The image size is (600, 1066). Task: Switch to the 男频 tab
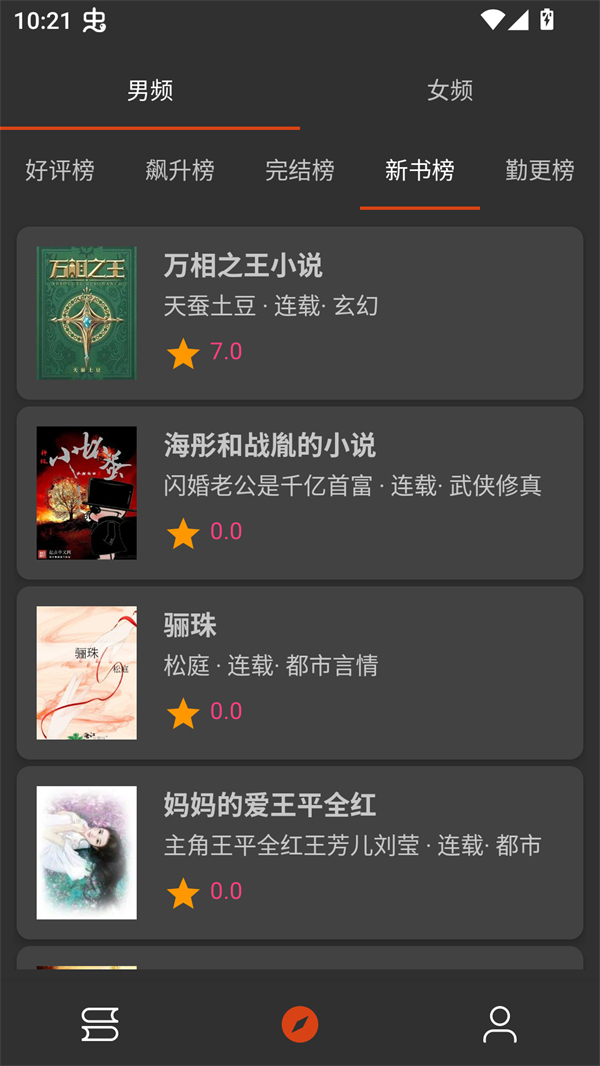[x=150, y=91]
